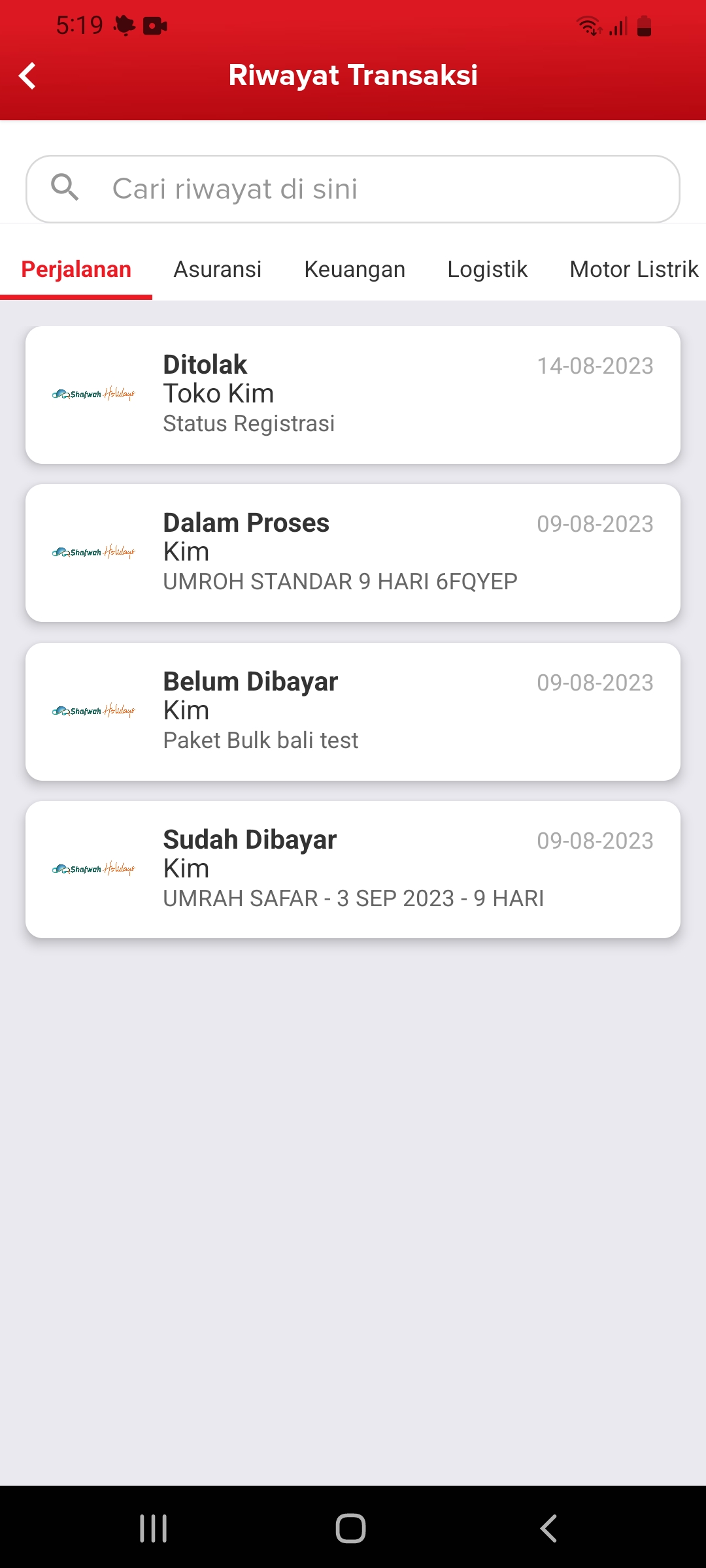This screenshot has height=1568, width=706.
Task: Open the Dalam Proses Umroh Standar transaction
Action: (x=353, y=553)
